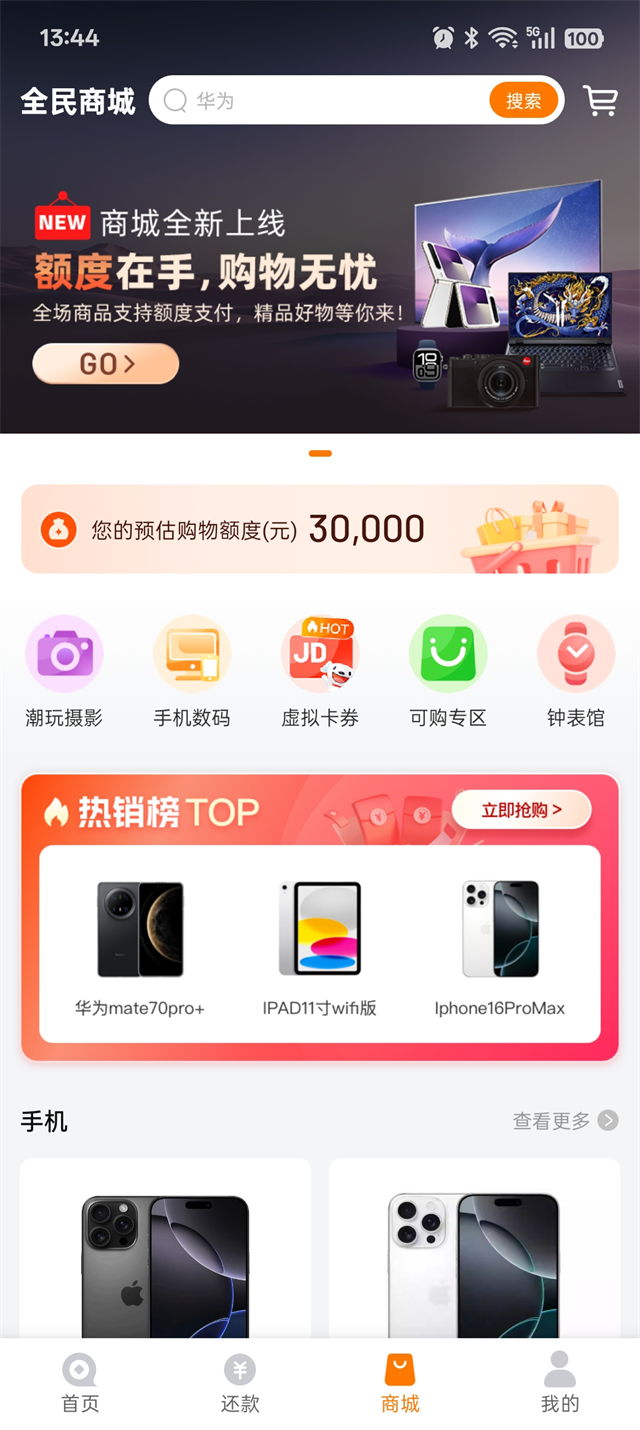Tap the 立即抢购 button
The image size is (640, 1430).
click(x=521, y=810)
